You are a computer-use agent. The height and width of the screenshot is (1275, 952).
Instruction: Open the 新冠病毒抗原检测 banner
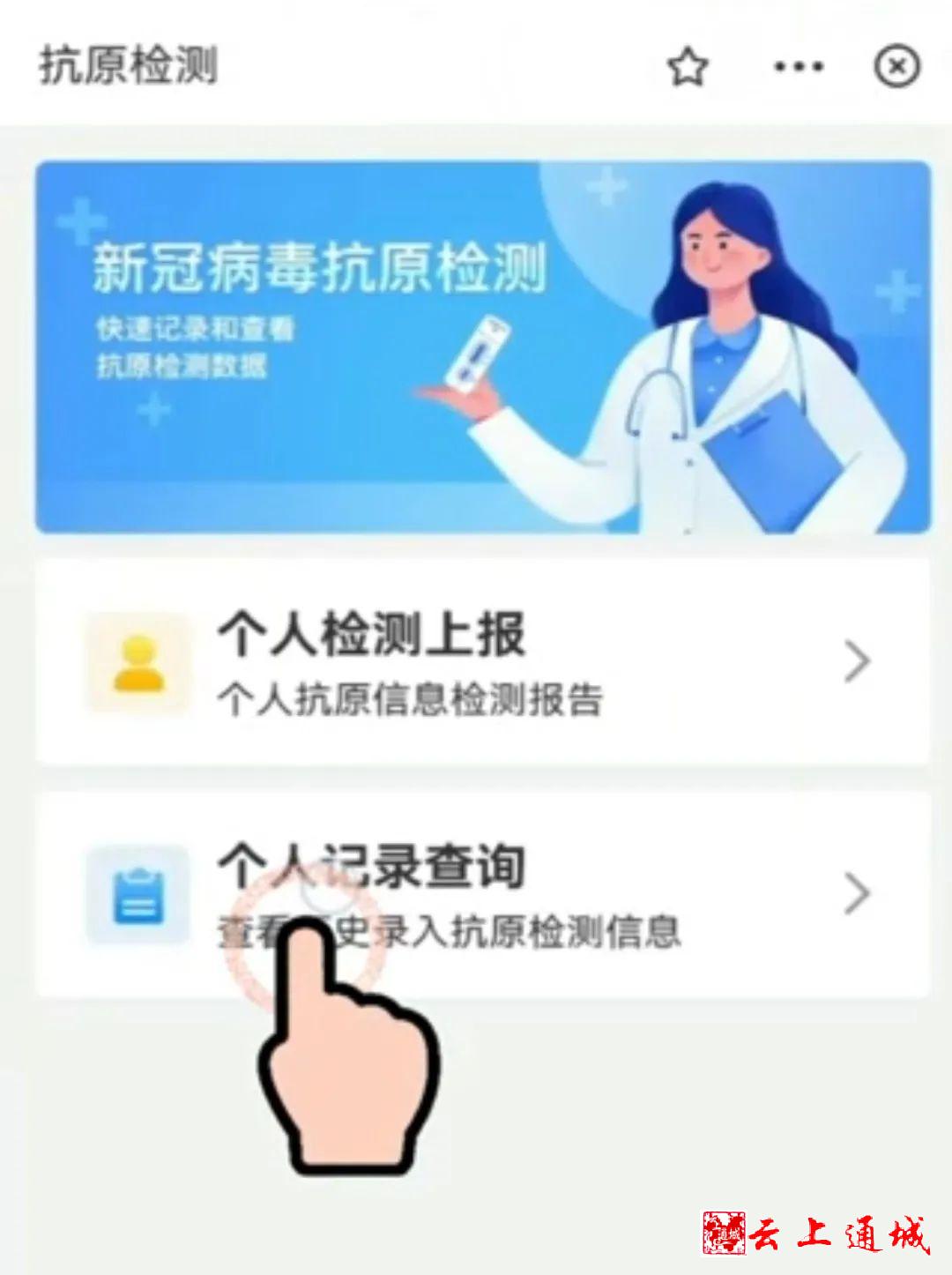pos(483,347)
